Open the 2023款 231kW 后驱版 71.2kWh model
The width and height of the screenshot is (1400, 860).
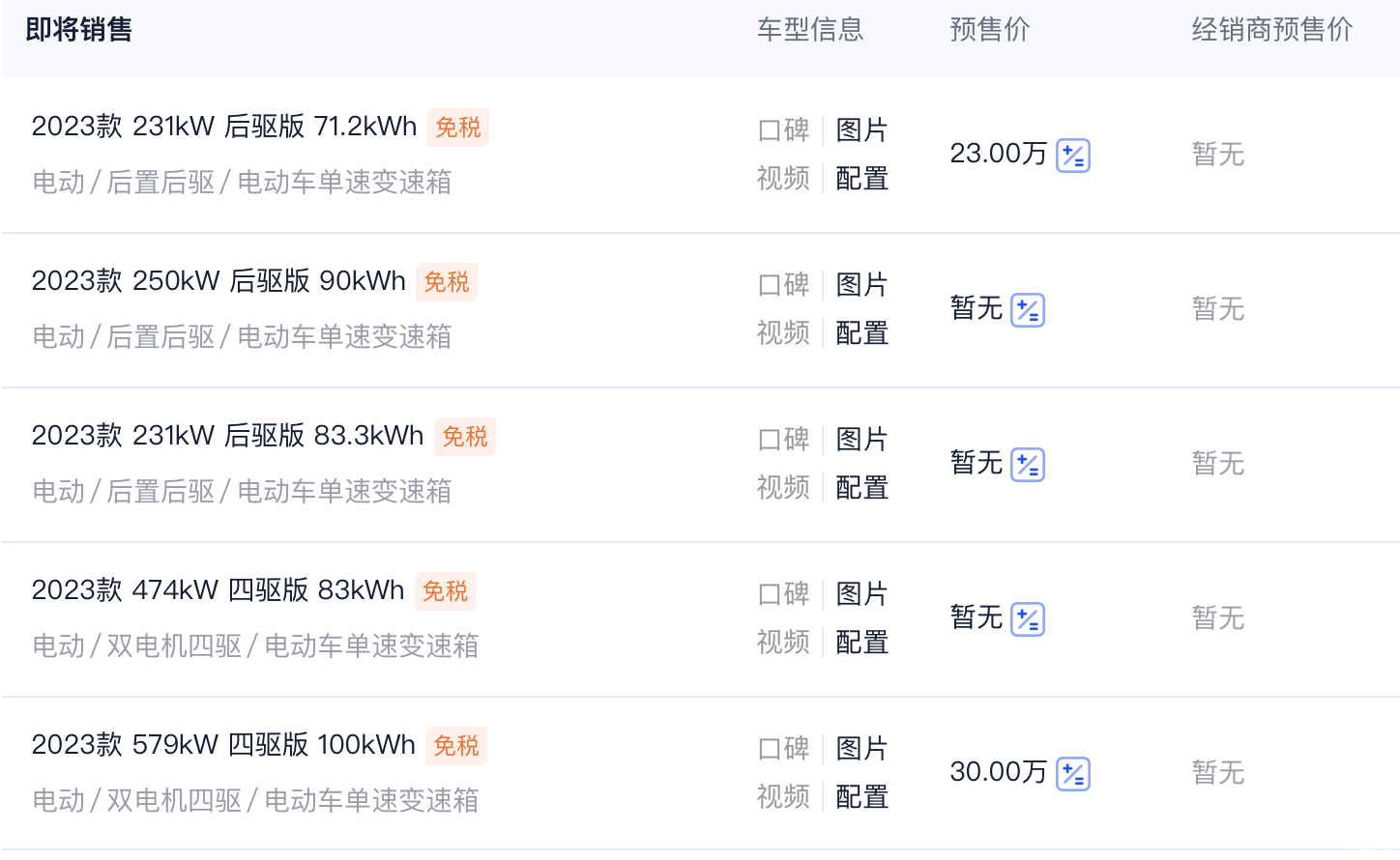(x=224, y=127)
